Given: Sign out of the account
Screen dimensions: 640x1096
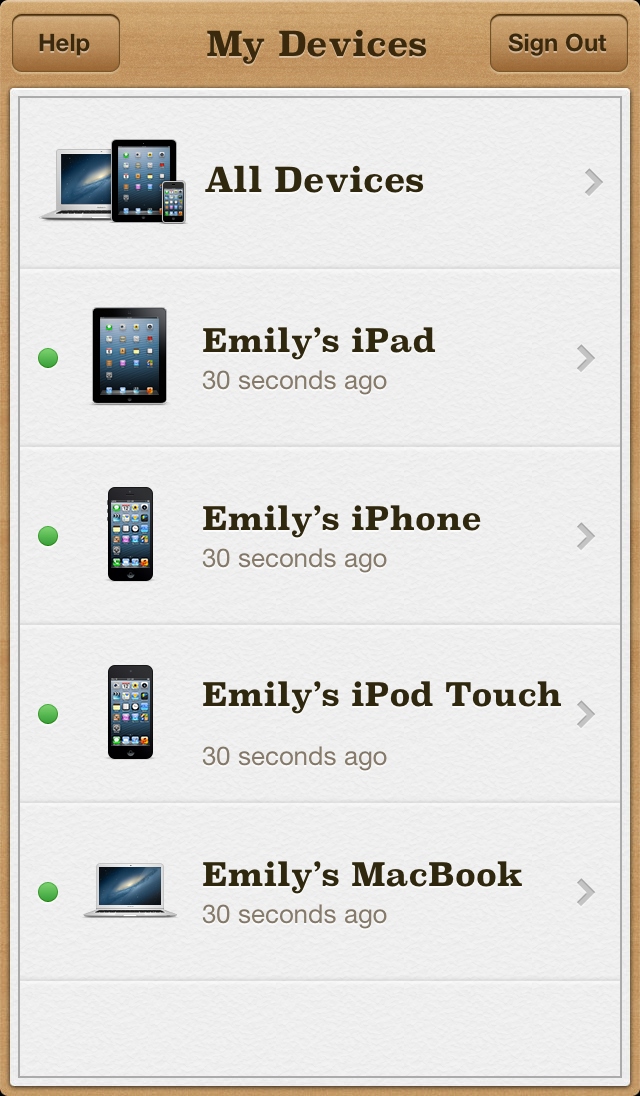Looking at the screenshot, I should point(557,44).
